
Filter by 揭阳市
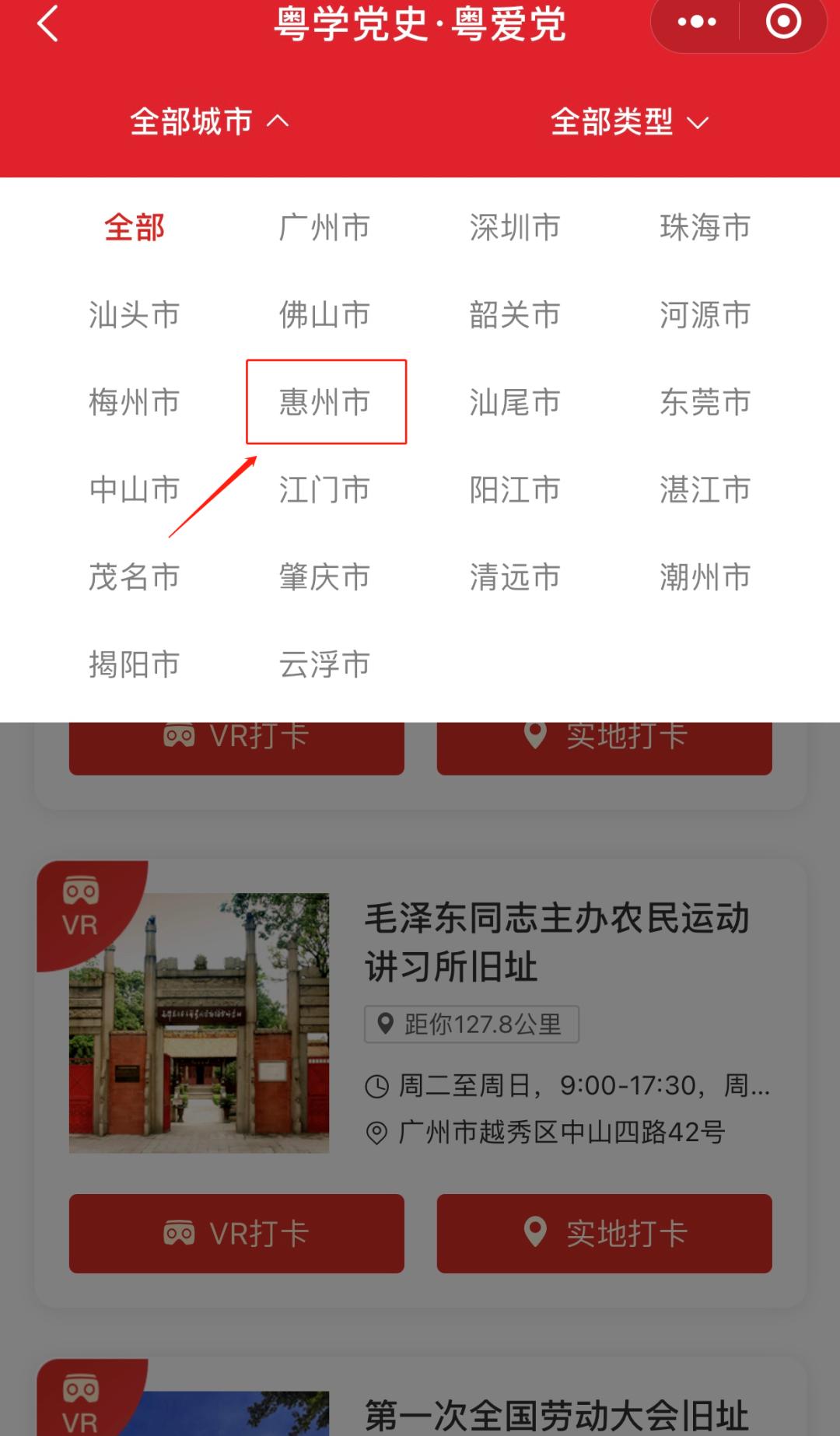[x=135, y=664]
